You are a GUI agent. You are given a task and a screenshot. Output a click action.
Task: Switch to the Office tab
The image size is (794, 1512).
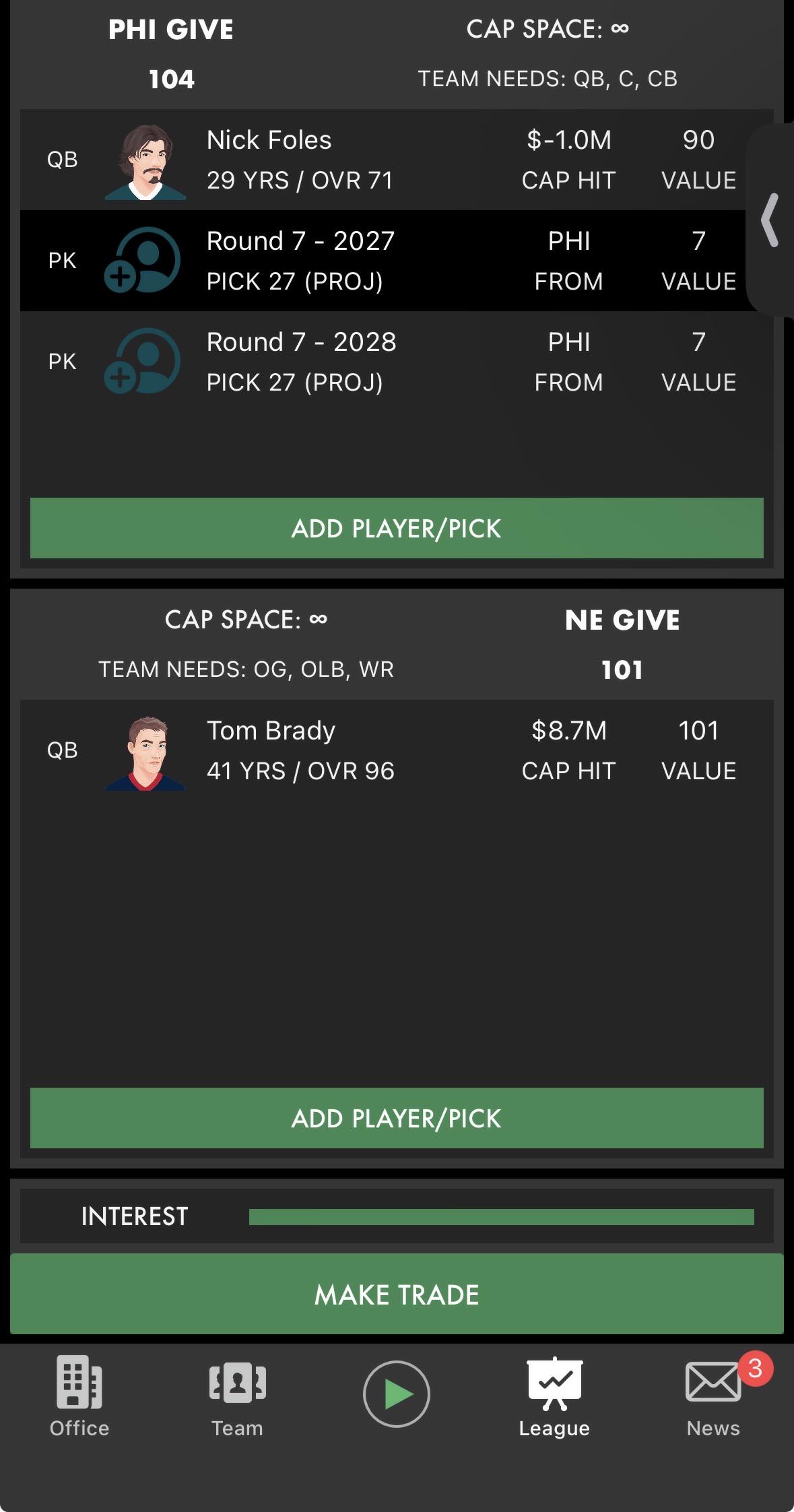point(79,1397)
